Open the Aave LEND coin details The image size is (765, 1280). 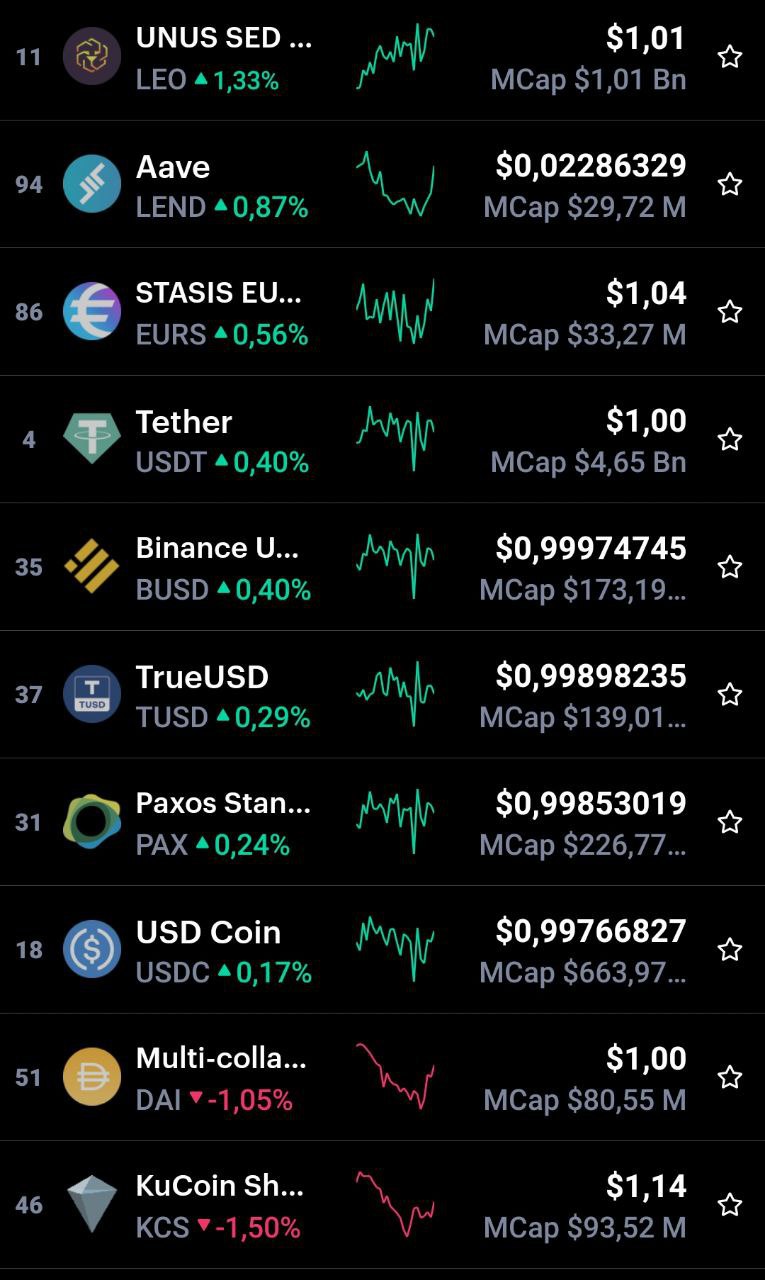tap(382, 184)
